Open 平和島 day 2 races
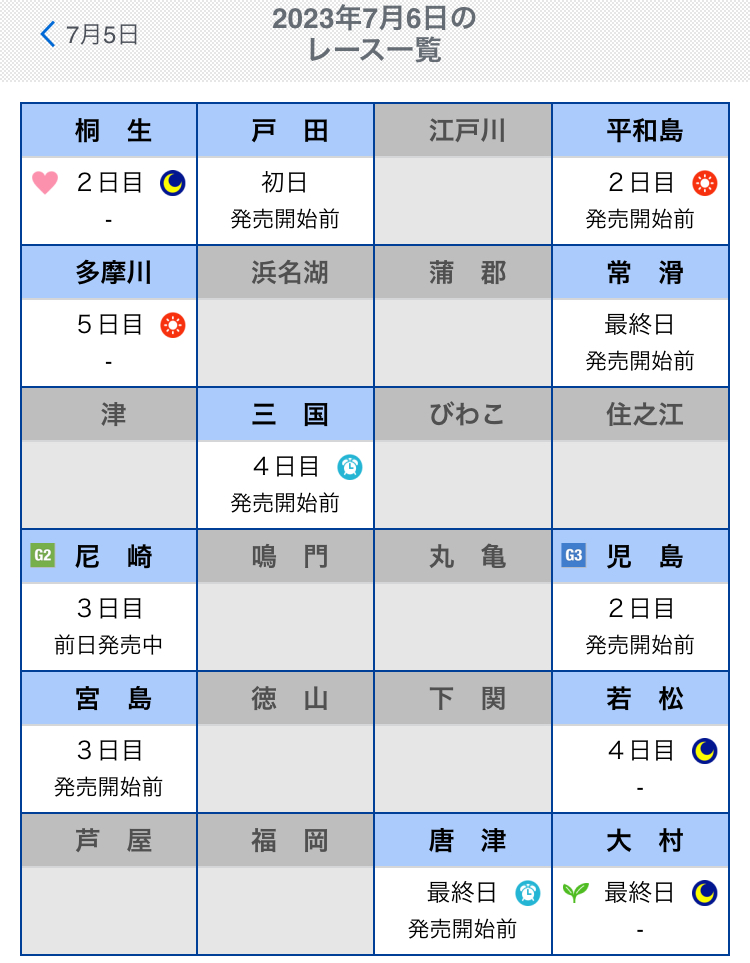 (640, 199)
